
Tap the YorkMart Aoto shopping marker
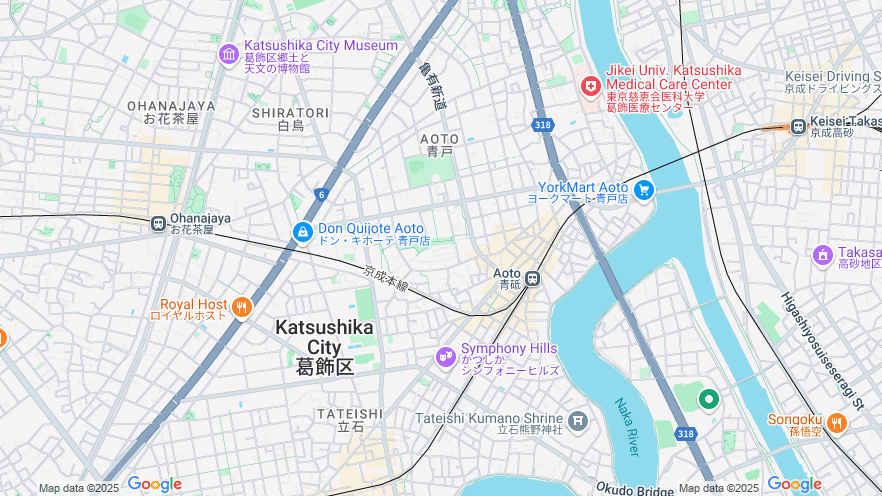click(x=643, y=189)
